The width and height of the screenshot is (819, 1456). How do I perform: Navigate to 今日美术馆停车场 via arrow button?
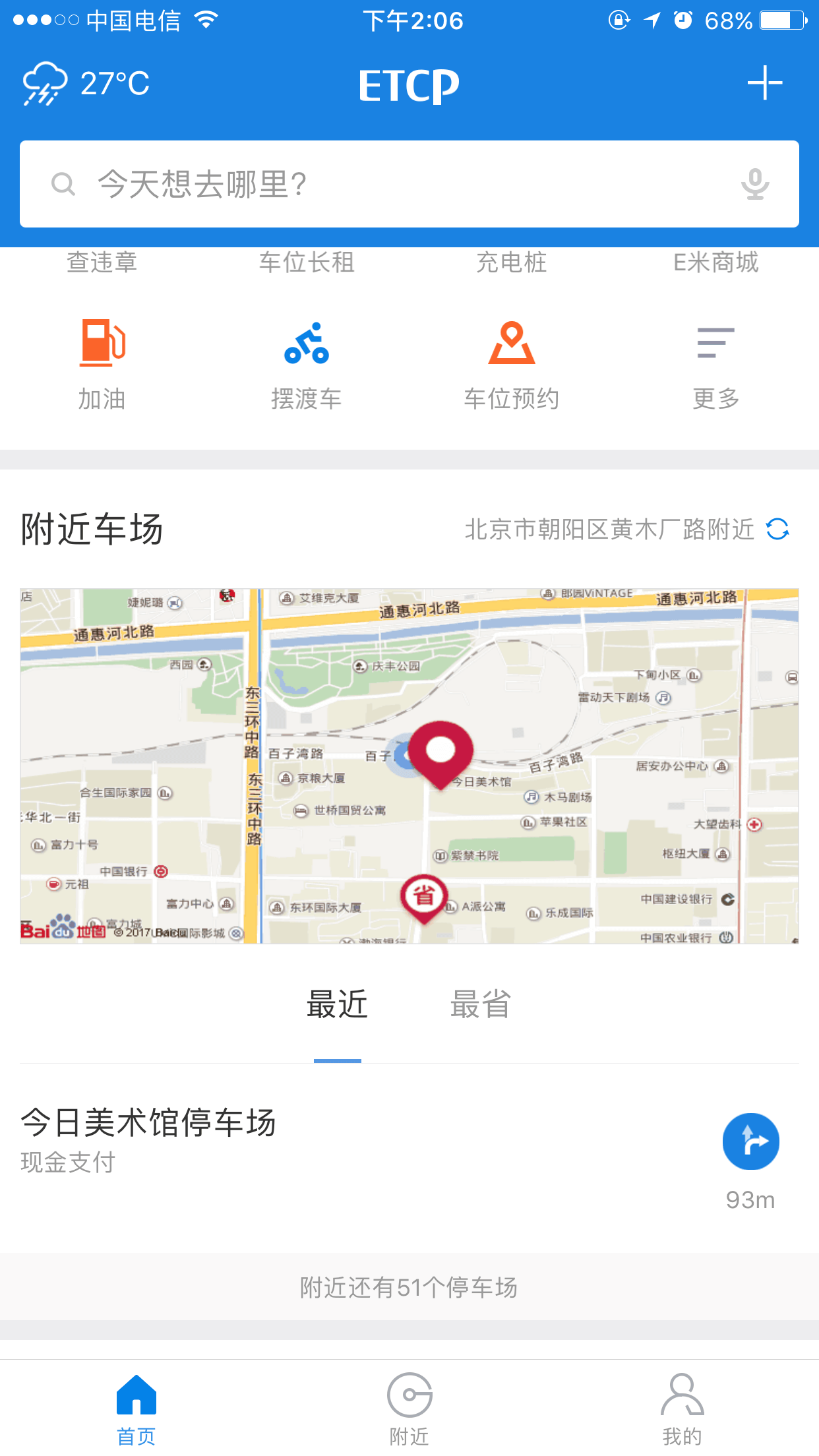[x=751, y=1141]
